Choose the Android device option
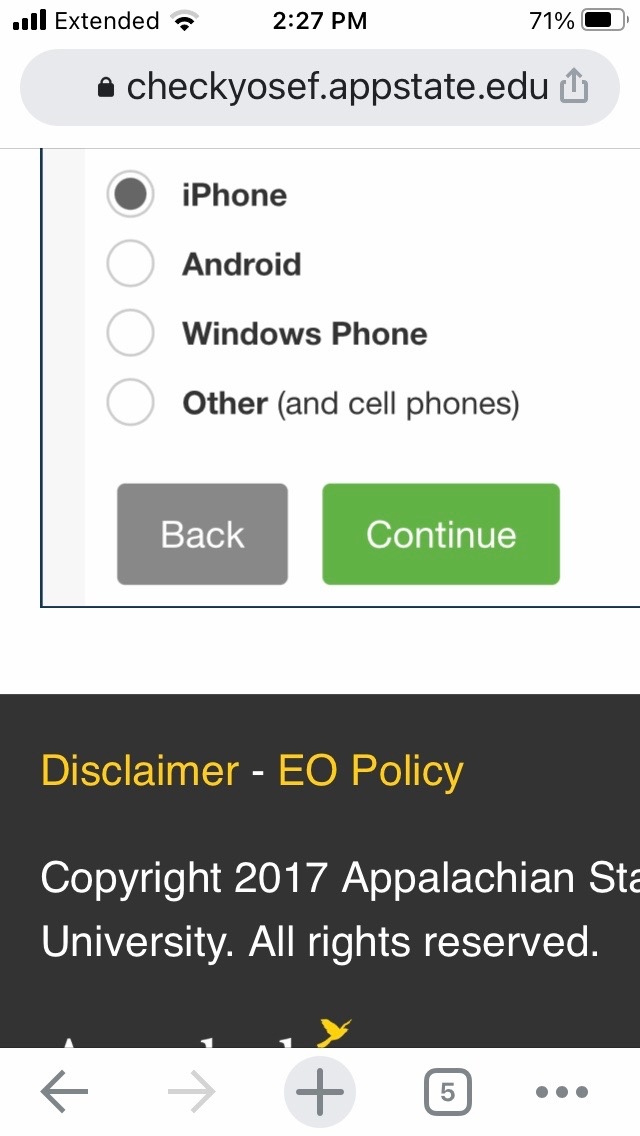Image resolution: width=640 pixels, height=1136 pixels. click(x=130, y=264)
